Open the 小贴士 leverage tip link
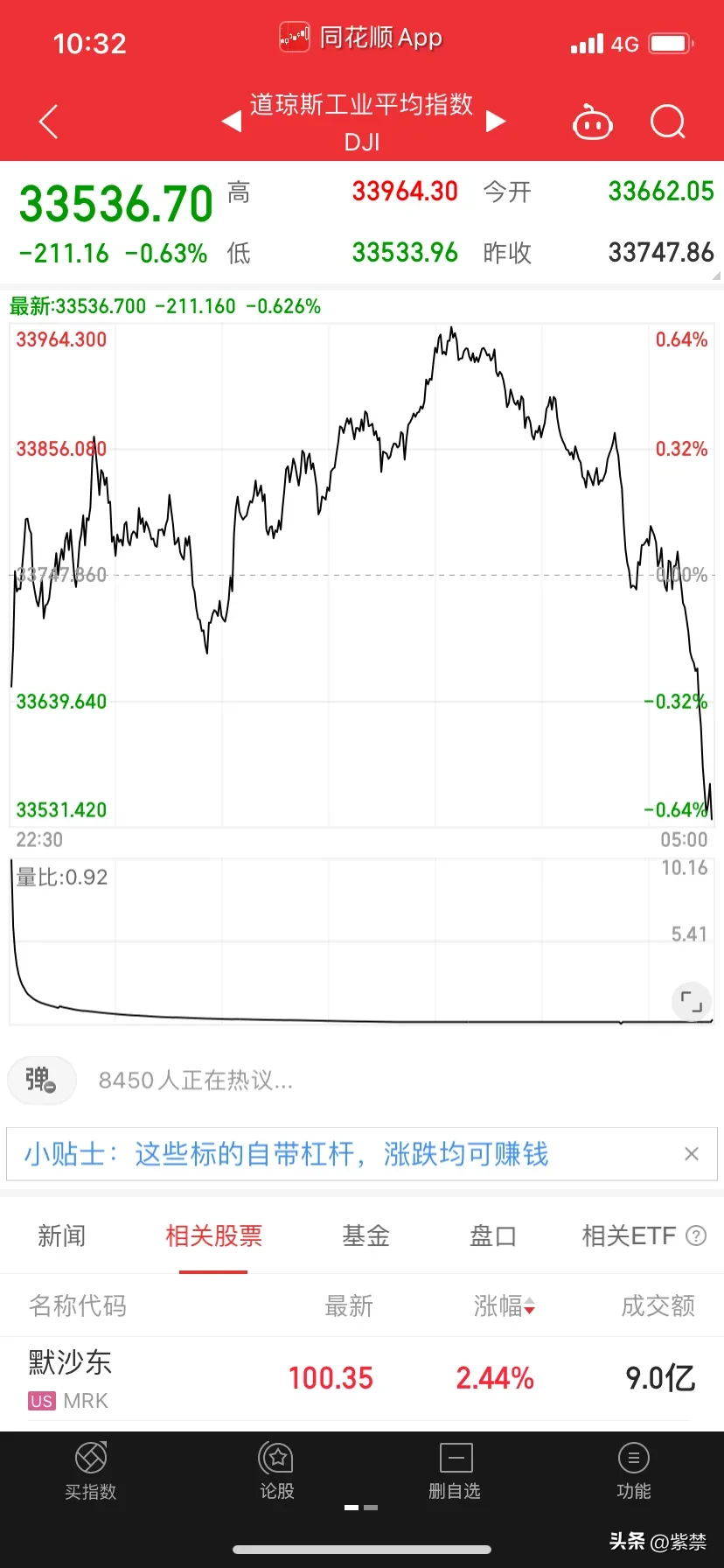This screenshot has height=1568, width=724. 287,1154
